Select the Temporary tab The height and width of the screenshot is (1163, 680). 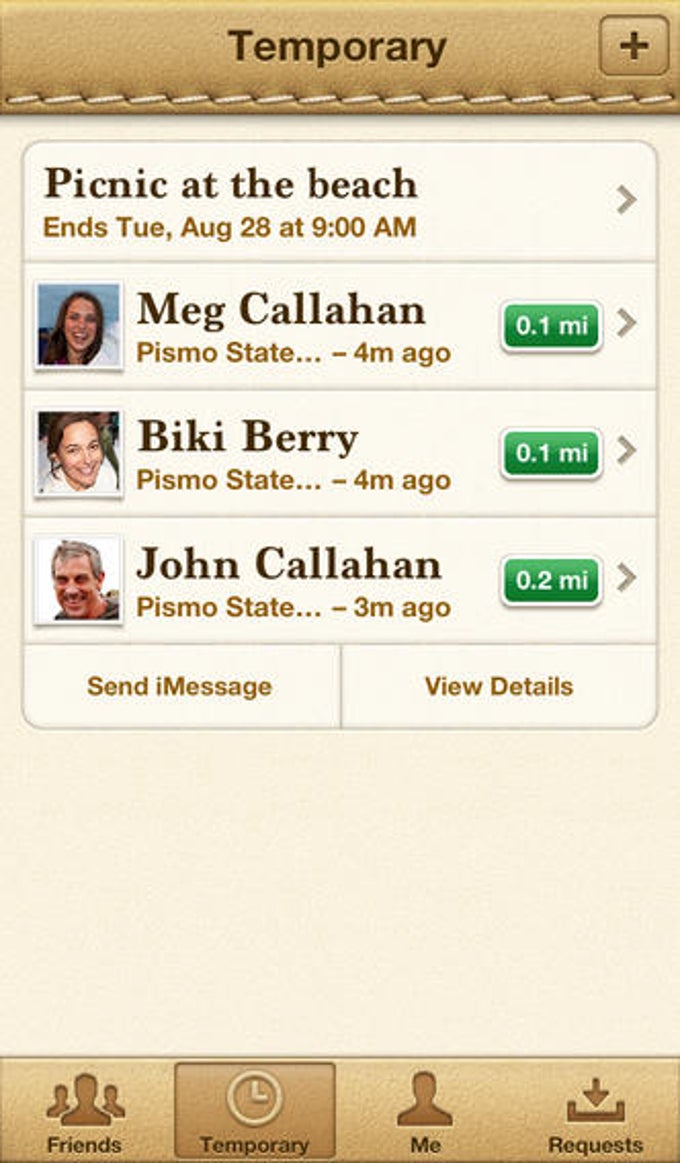pos(254,1112)
